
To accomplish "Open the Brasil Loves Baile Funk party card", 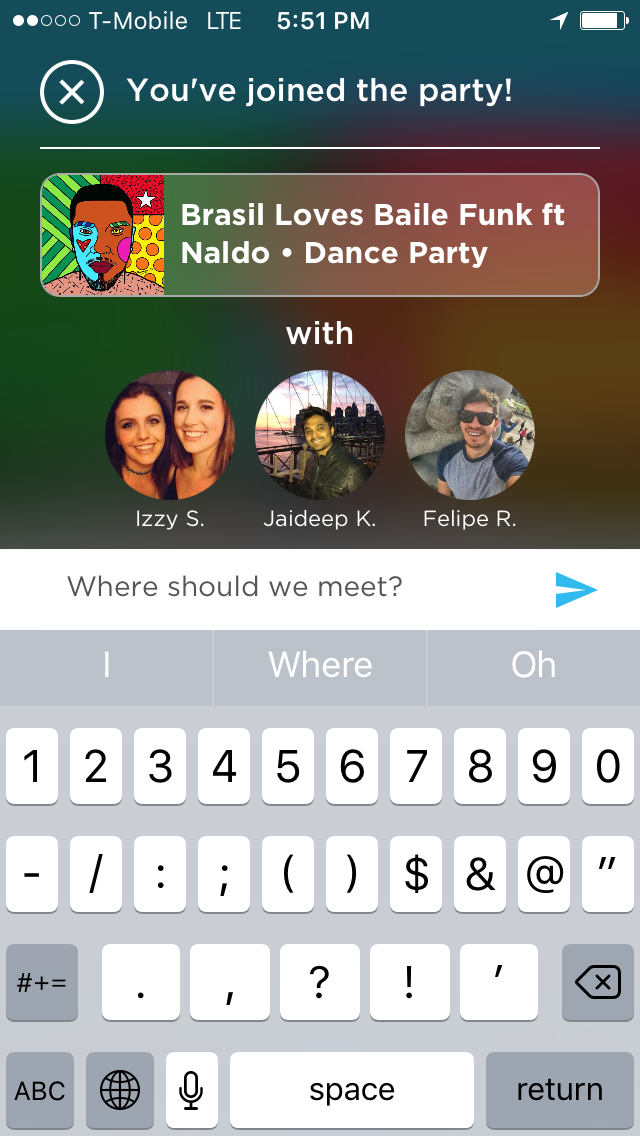I will tap(320, 235).
